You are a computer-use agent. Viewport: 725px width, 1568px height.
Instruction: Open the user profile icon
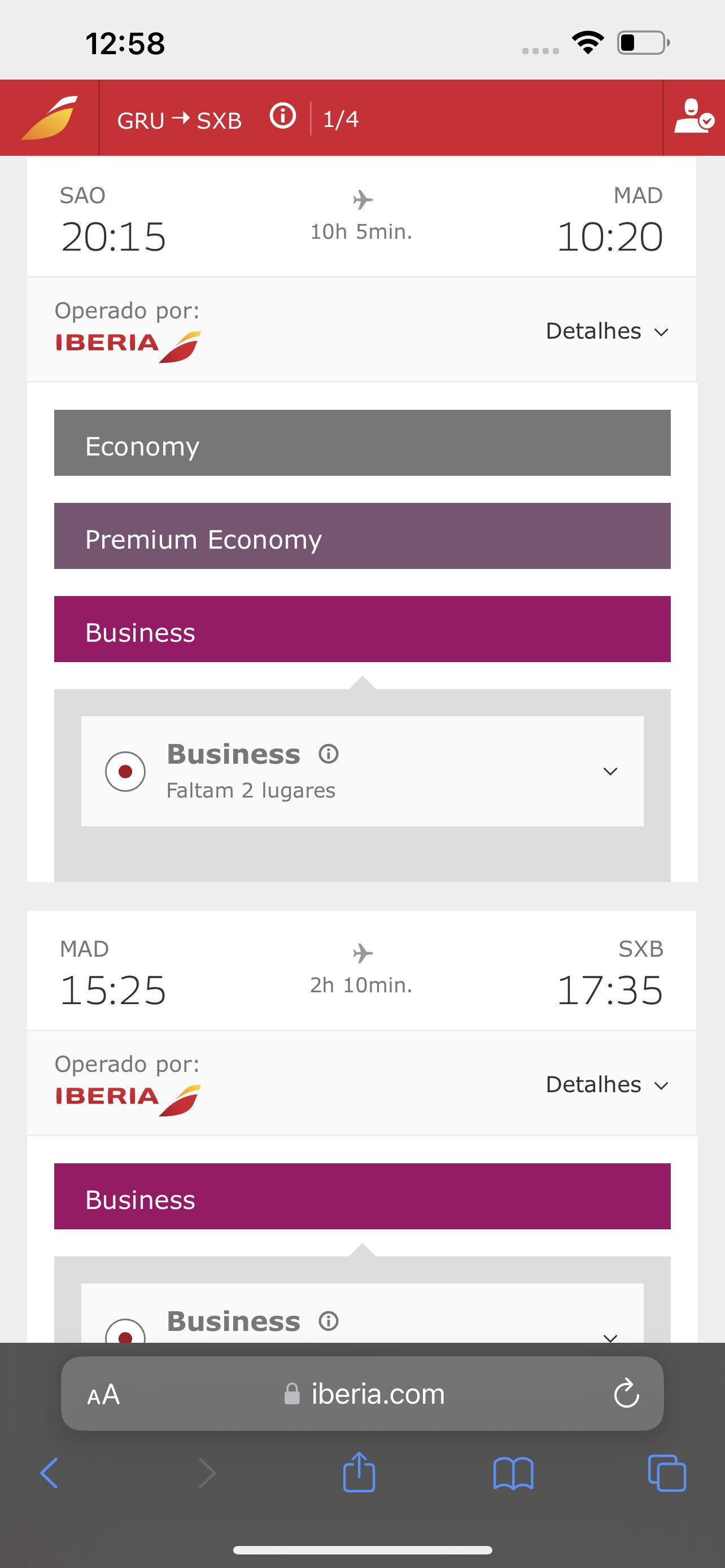(693, 116)
